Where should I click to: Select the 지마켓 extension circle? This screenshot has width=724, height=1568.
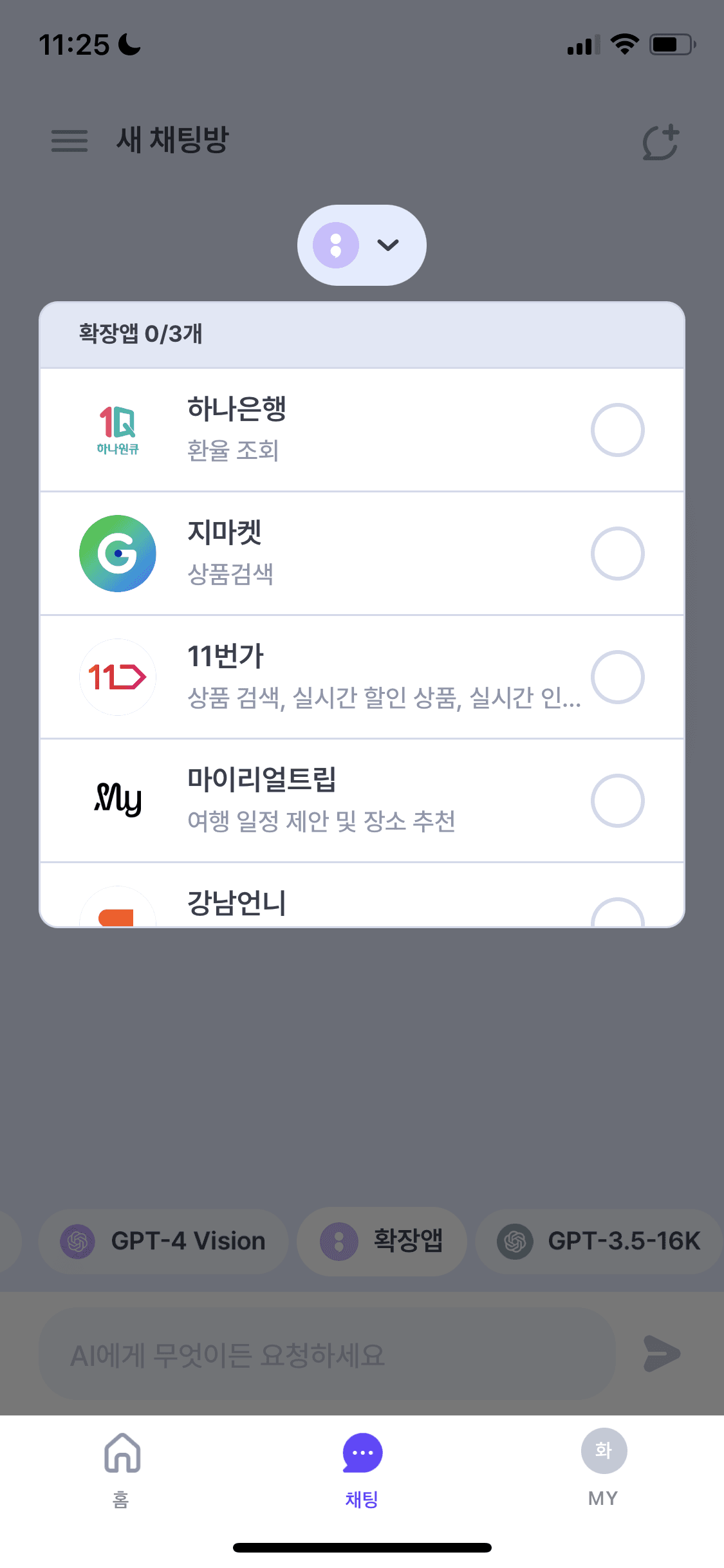[618, 552]
